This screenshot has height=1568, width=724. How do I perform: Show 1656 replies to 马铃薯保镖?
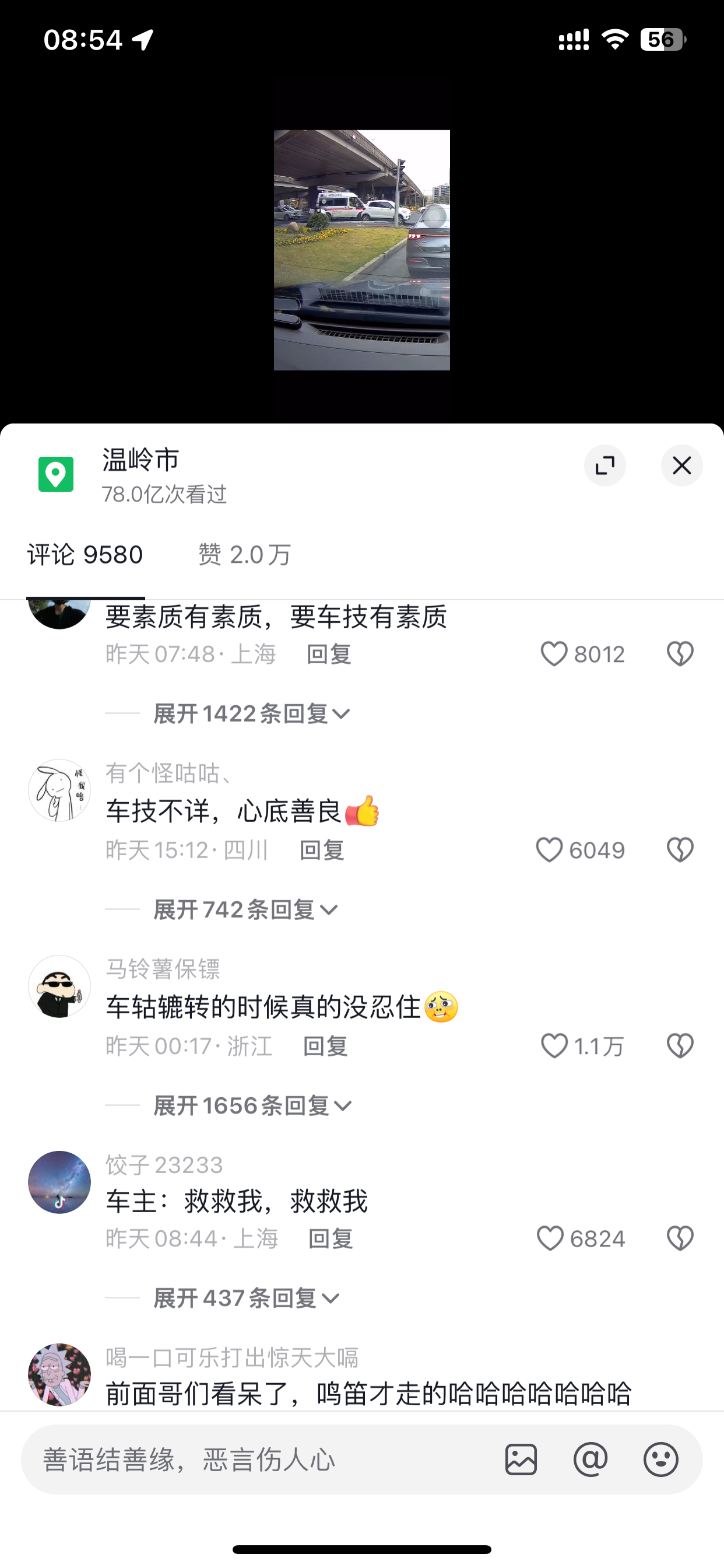[x=252, y=1105]
